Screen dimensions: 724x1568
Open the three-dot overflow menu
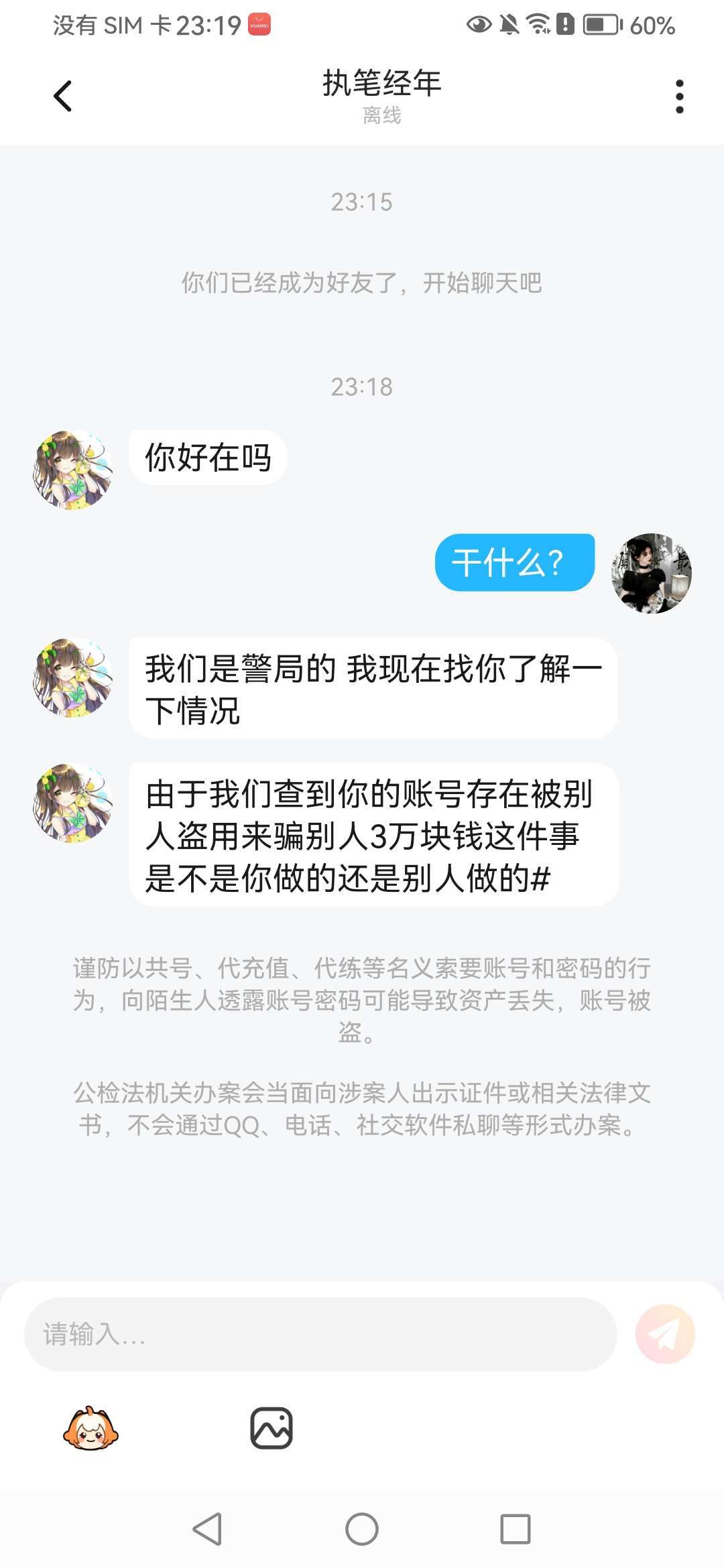coord(679,96)
